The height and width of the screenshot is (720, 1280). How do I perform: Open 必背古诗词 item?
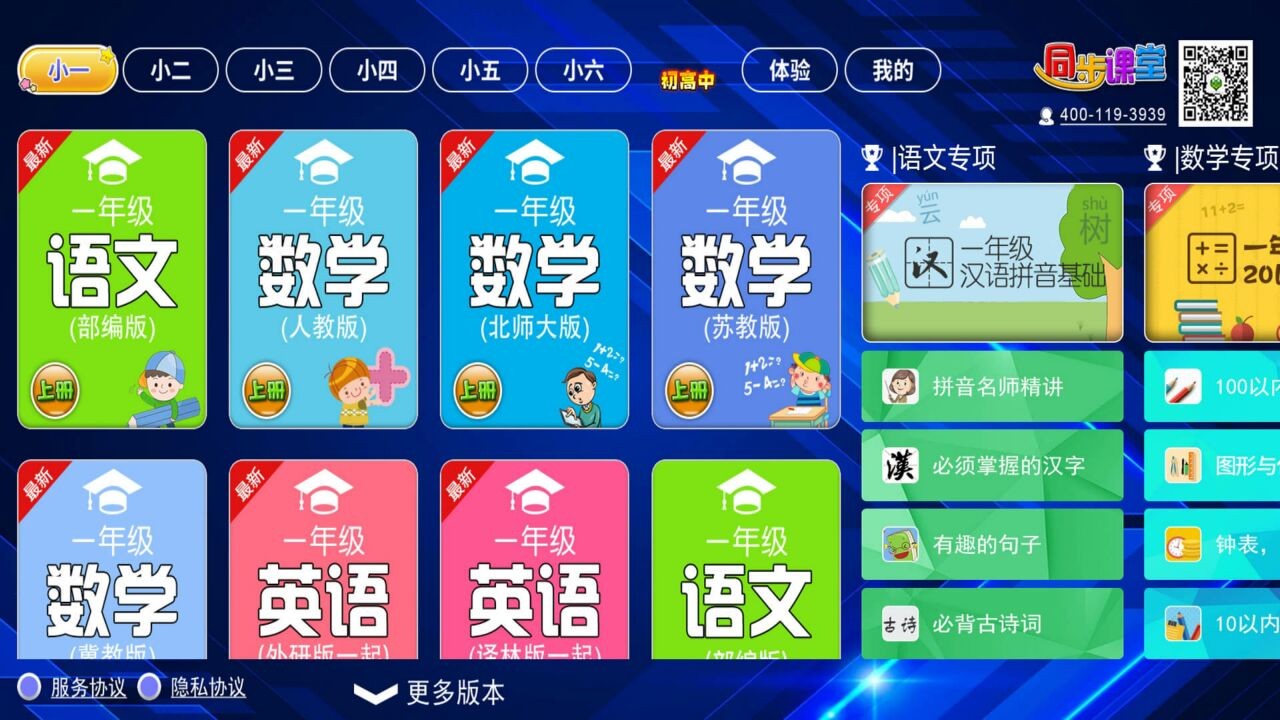pos(992,623)
